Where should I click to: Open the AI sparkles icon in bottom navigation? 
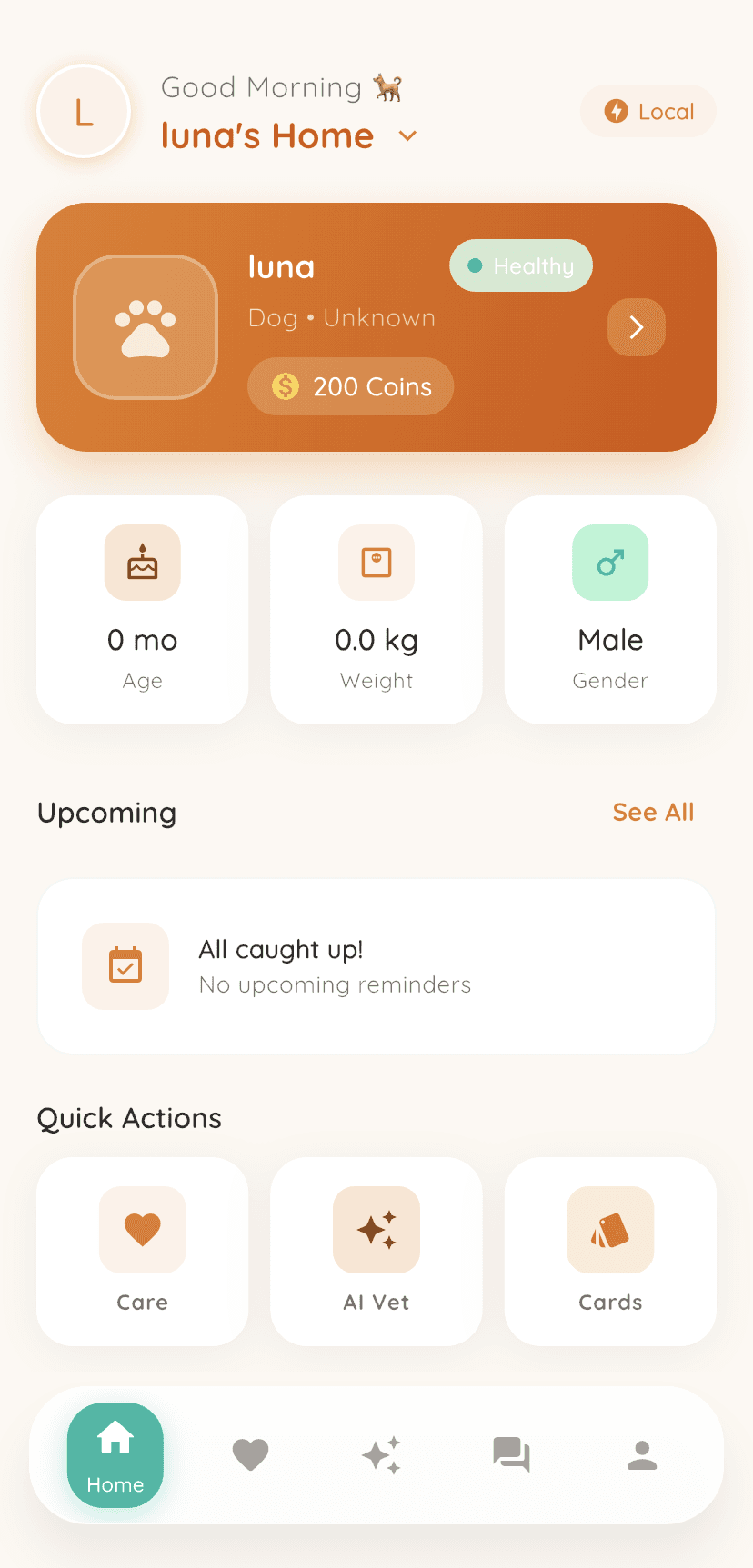pos(382,1454)
